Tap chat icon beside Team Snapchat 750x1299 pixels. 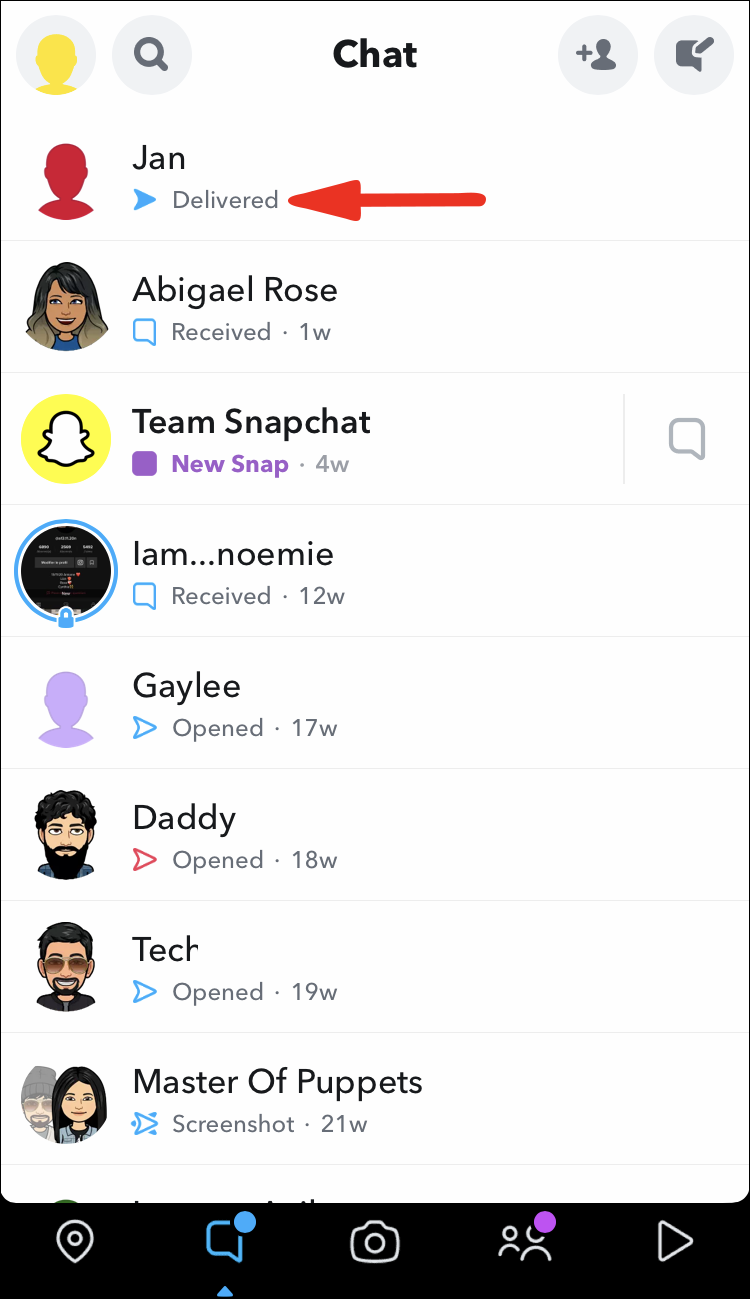(687, 439)
